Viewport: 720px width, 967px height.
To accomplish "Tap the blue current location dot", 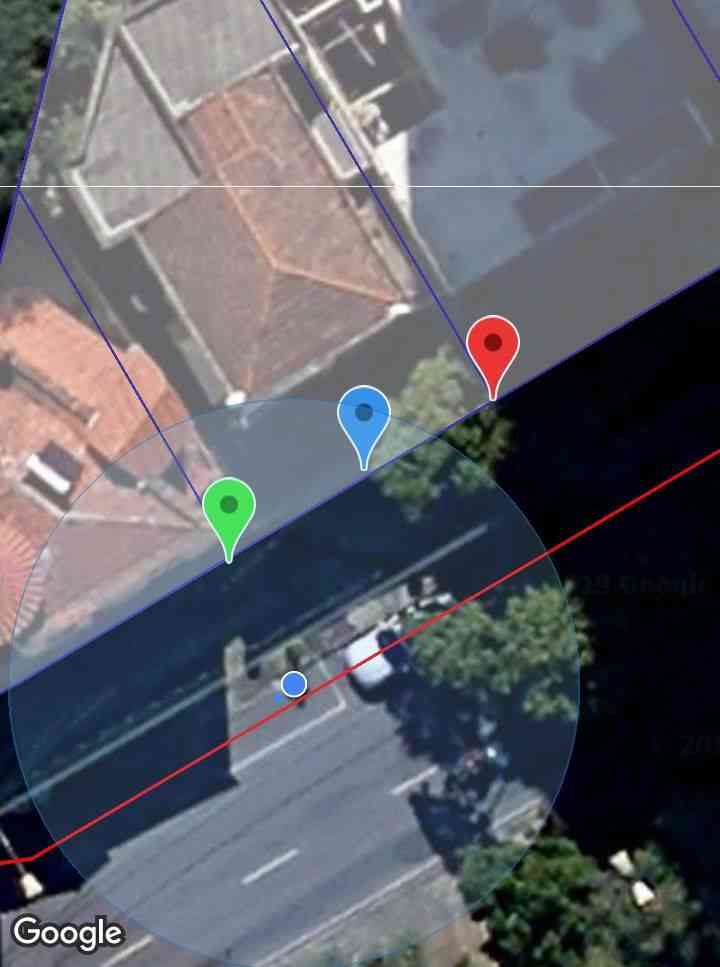I will tap(293, 684).
